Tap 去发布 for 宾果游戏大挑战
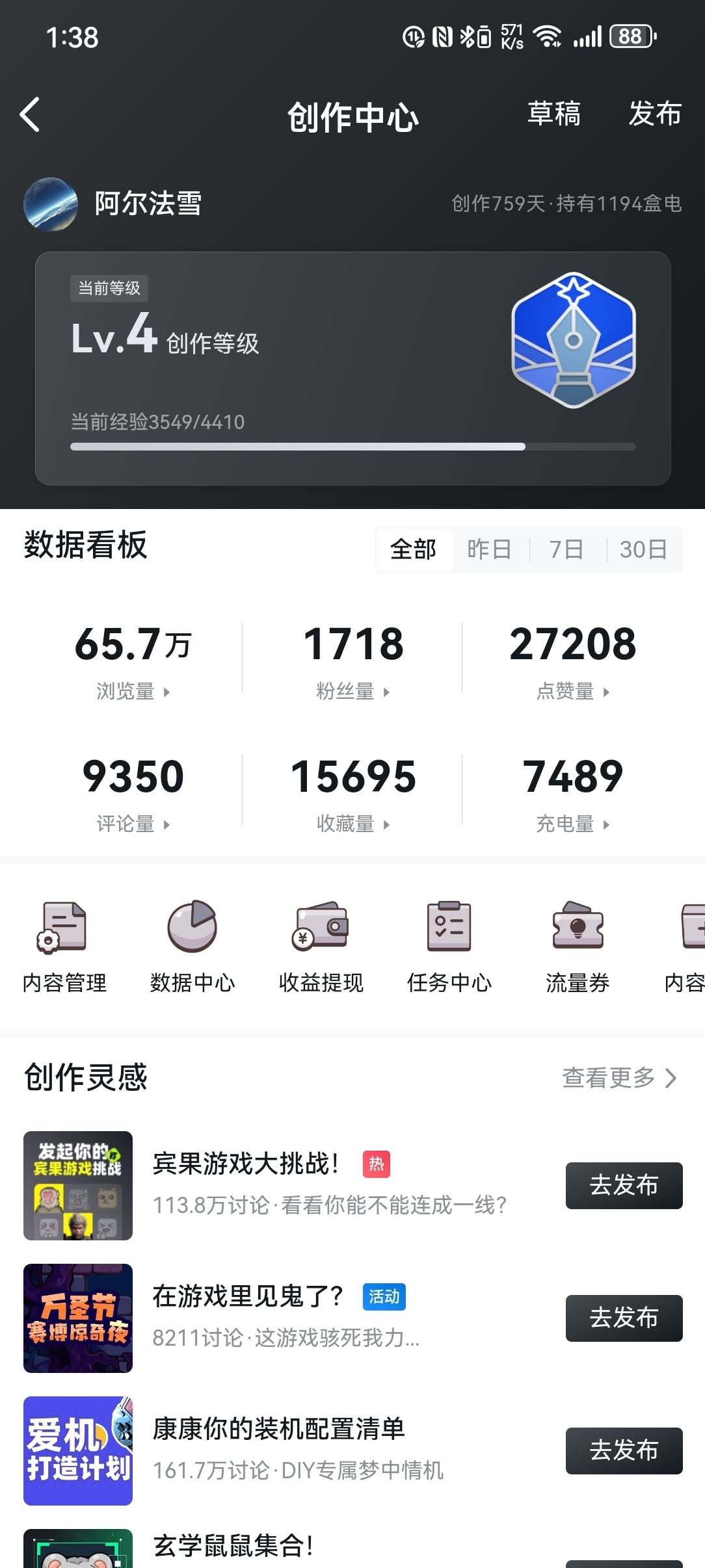Image resolution: width=705 pixels, height=1568 pixels. 624,1185
